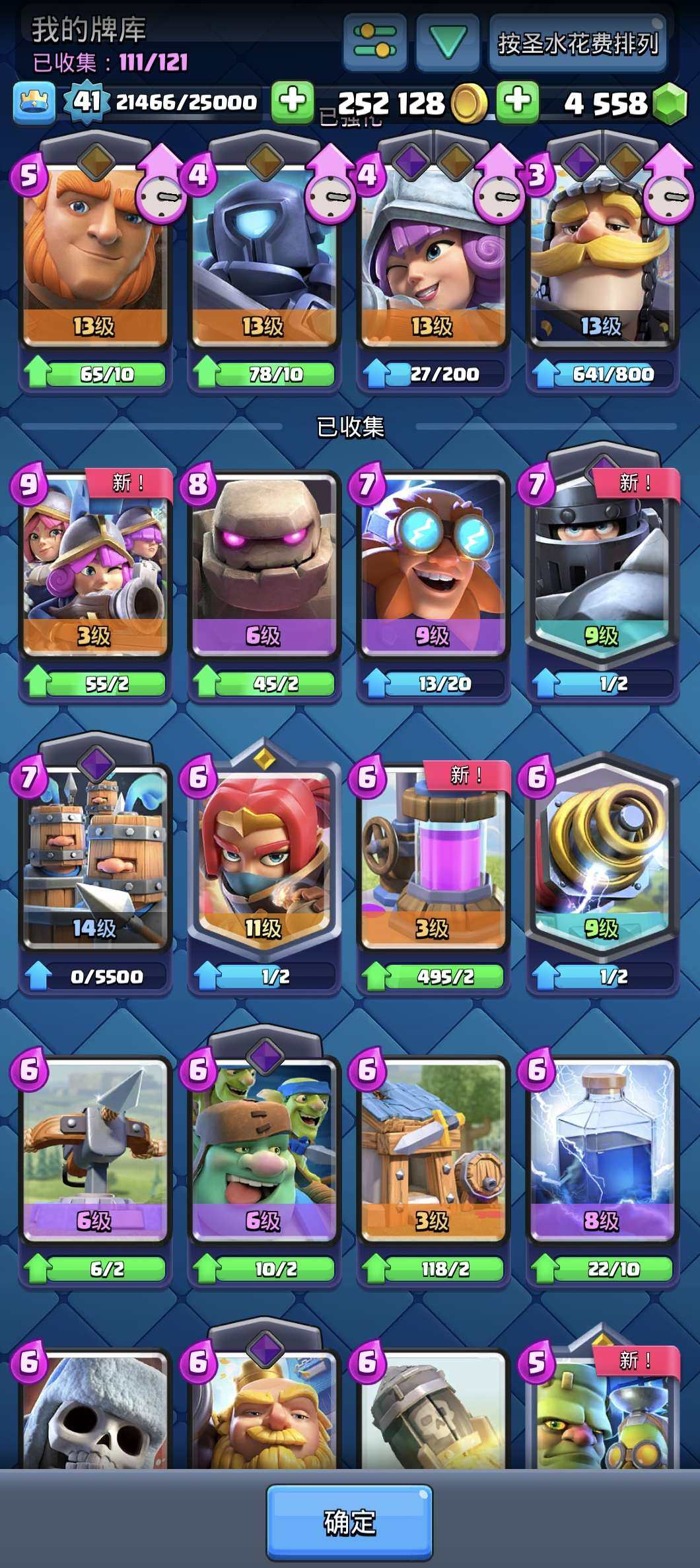Select the Sparky card costing 6 elixir

(601, 858)
